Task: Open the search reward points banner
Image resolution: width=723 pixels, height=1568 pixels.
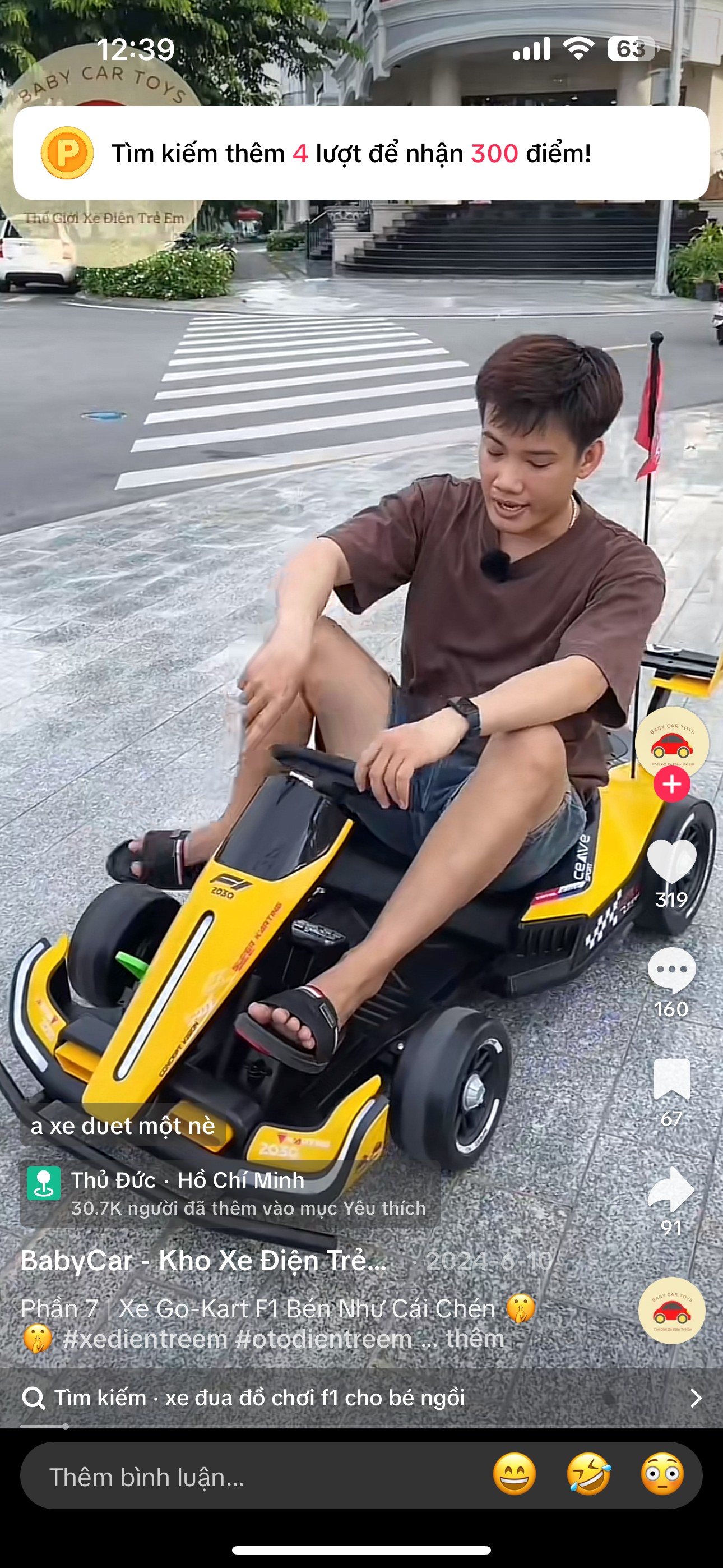Action: click(x=361, y=153)
